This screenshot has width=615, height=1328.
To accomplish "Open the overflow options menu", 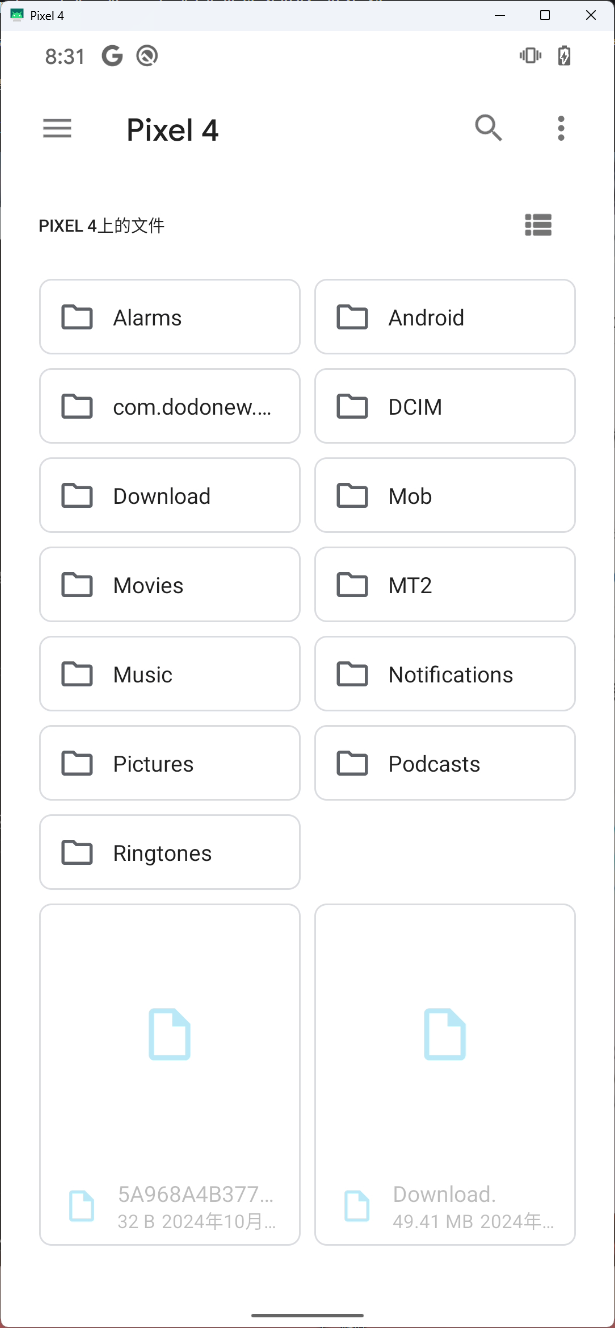I will [x=561, y=128].
